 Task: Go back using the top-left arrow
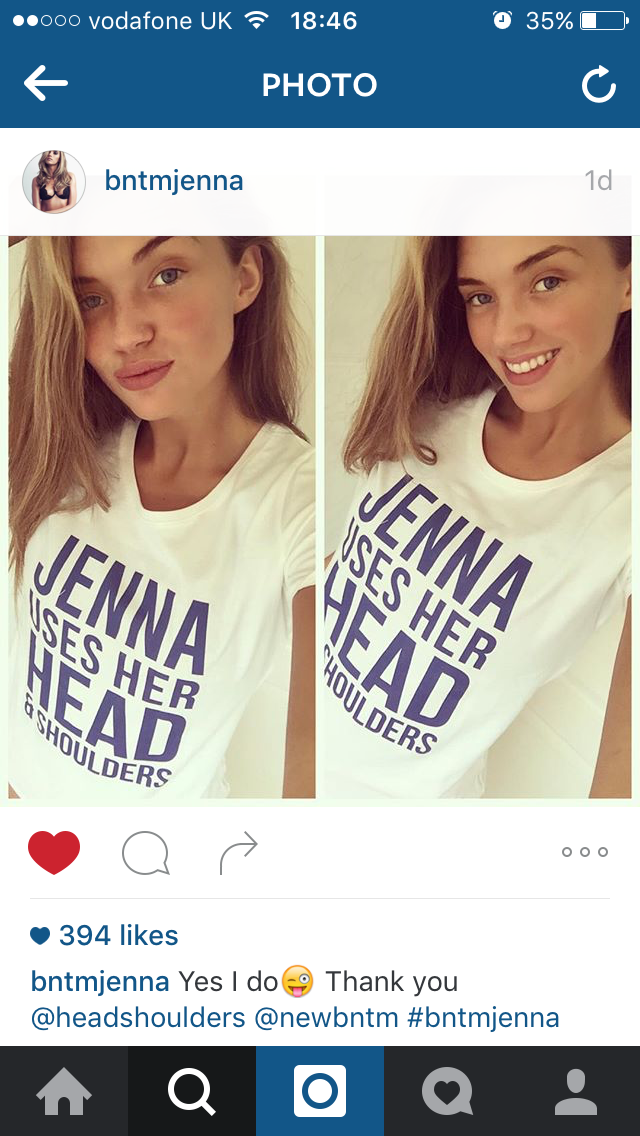(x=46, y=84)
